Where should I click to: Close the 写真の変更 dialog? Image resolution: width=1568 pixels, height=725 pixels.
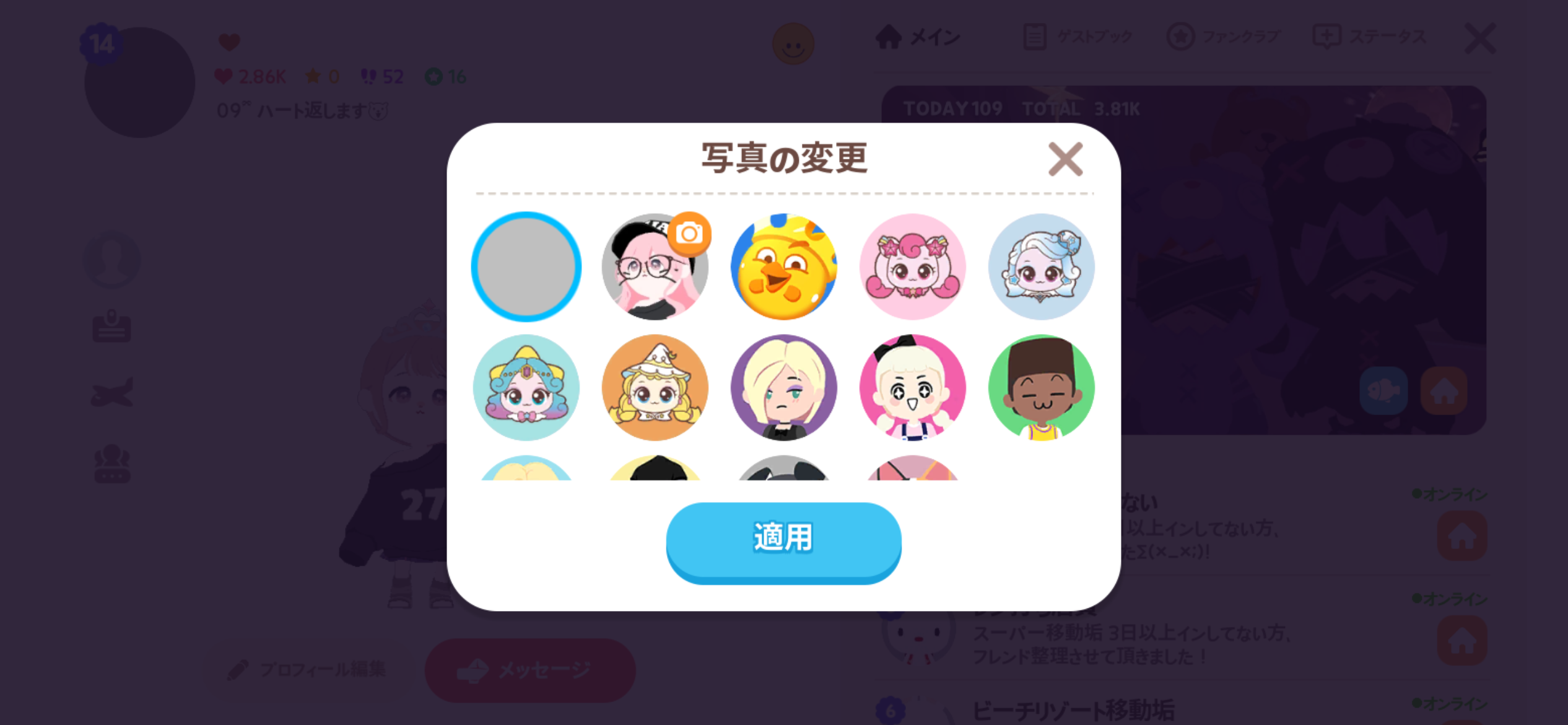(x=1065, y=159)
